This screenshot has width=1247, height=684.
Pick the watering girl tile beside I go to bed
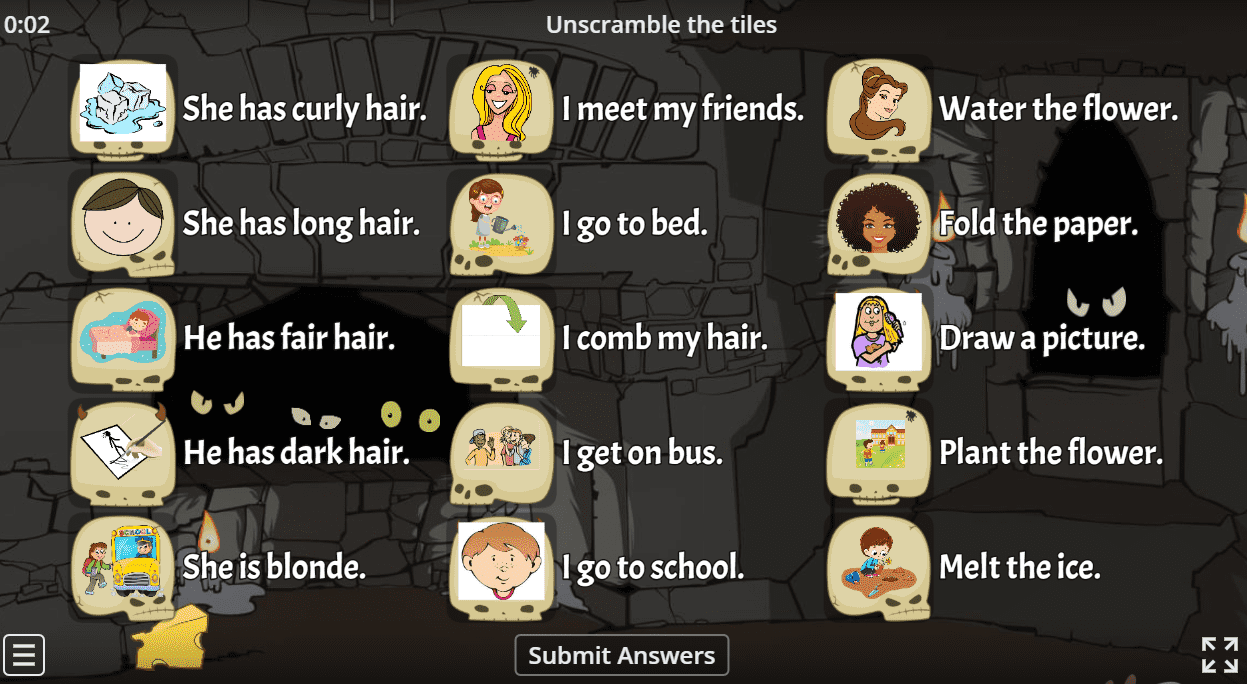click(501, 218)
